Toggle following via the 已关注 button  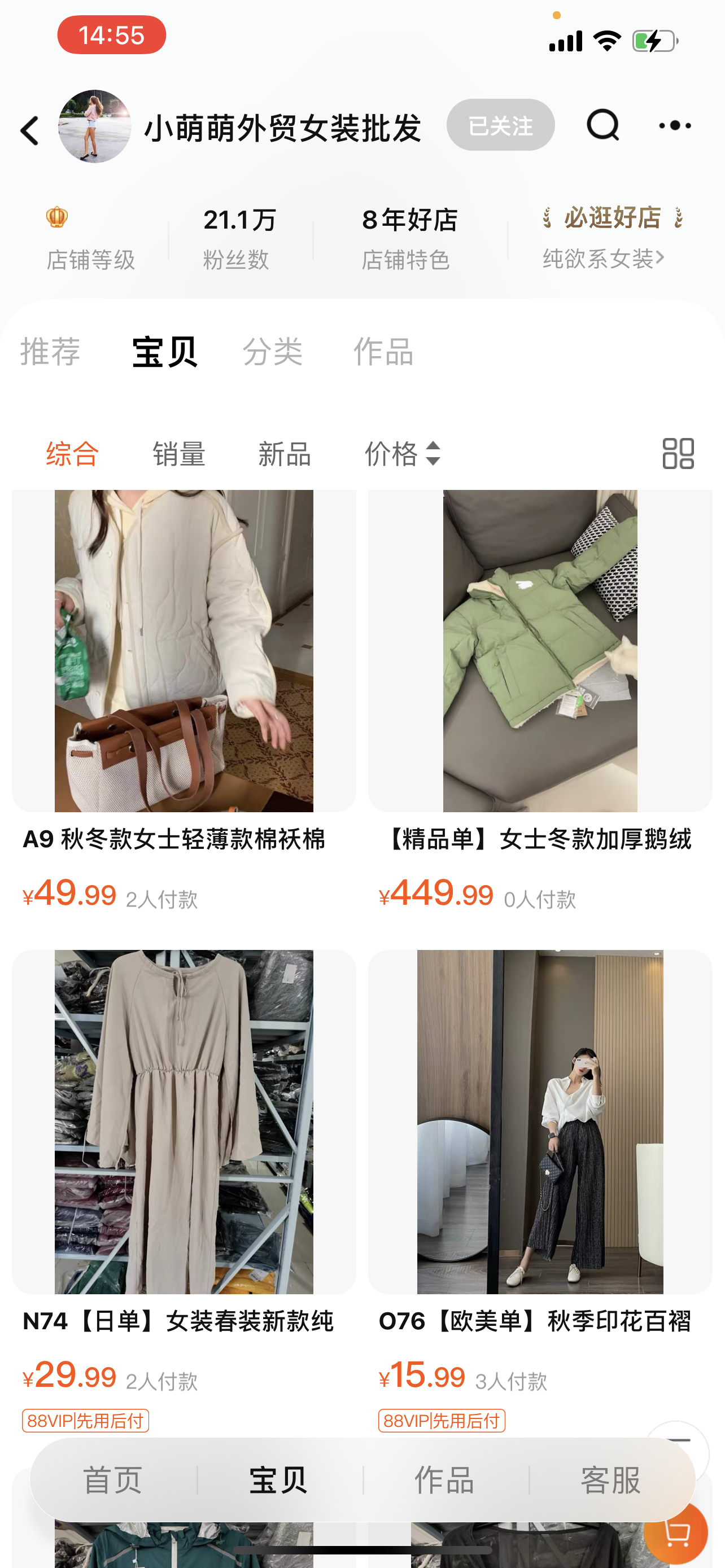(x=500, y=125)
